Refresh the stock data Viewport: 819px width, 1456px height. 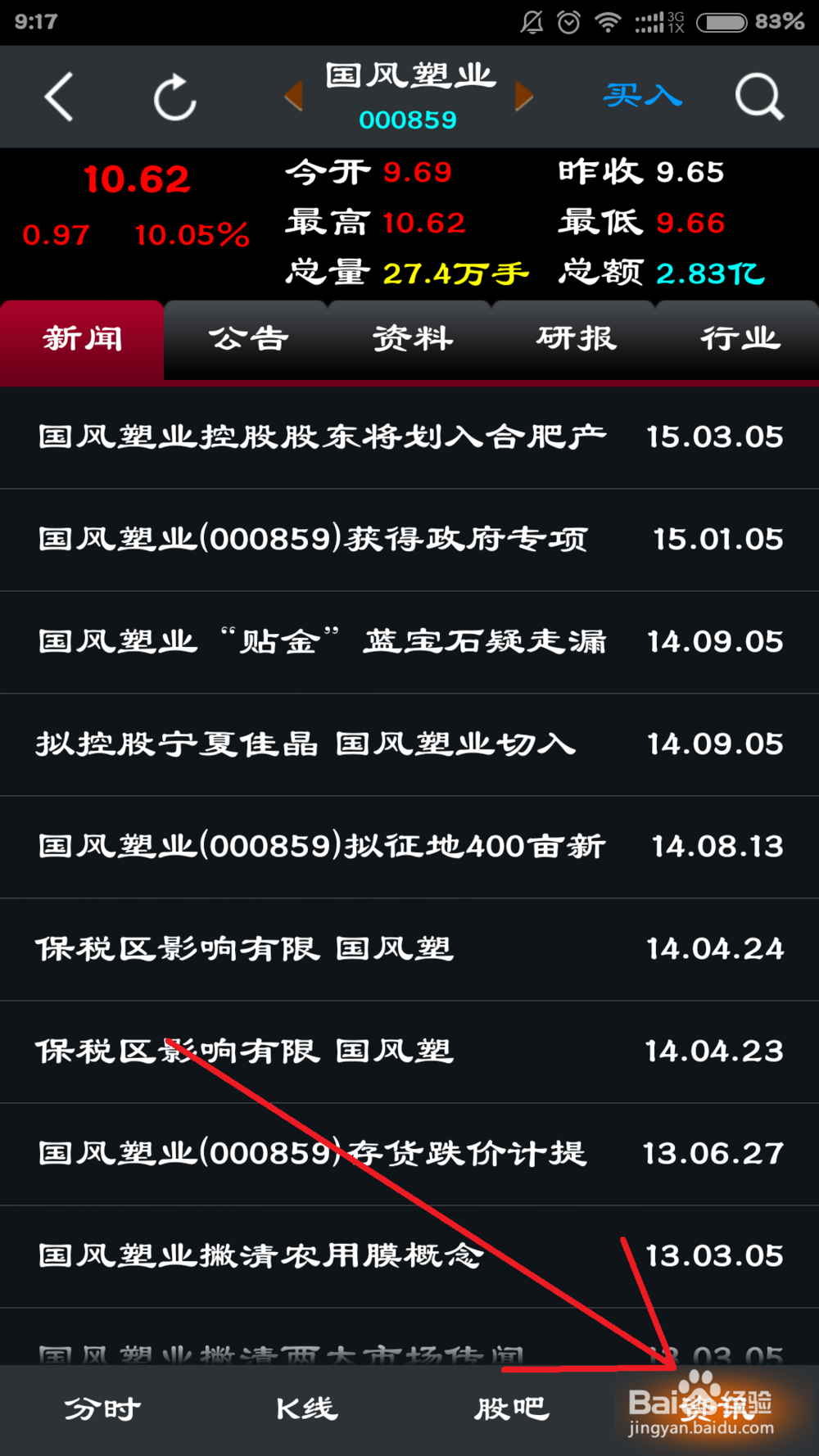pos(173,96)
